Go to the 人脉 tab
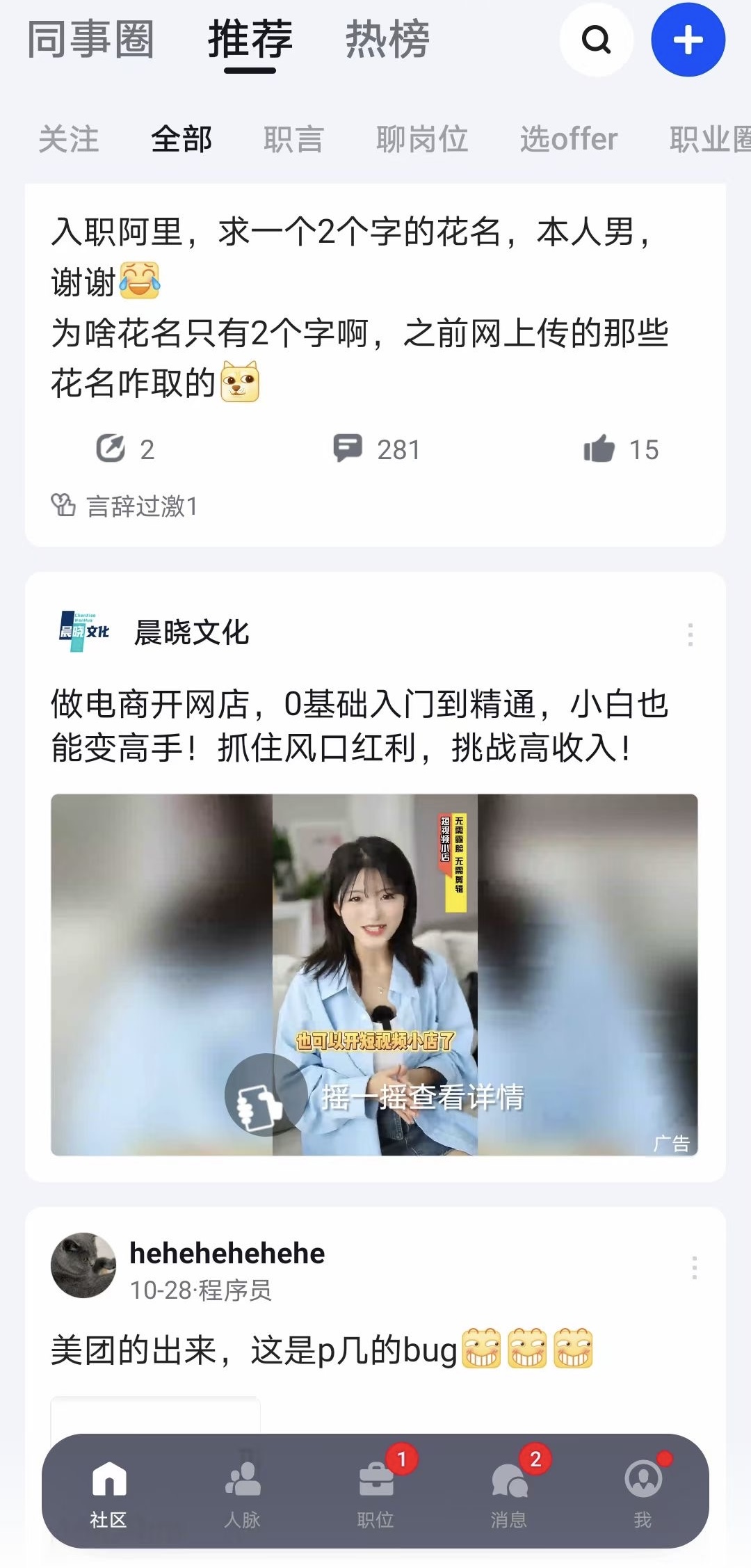This screenshot has height=1568, width=751. [242, 1490]
